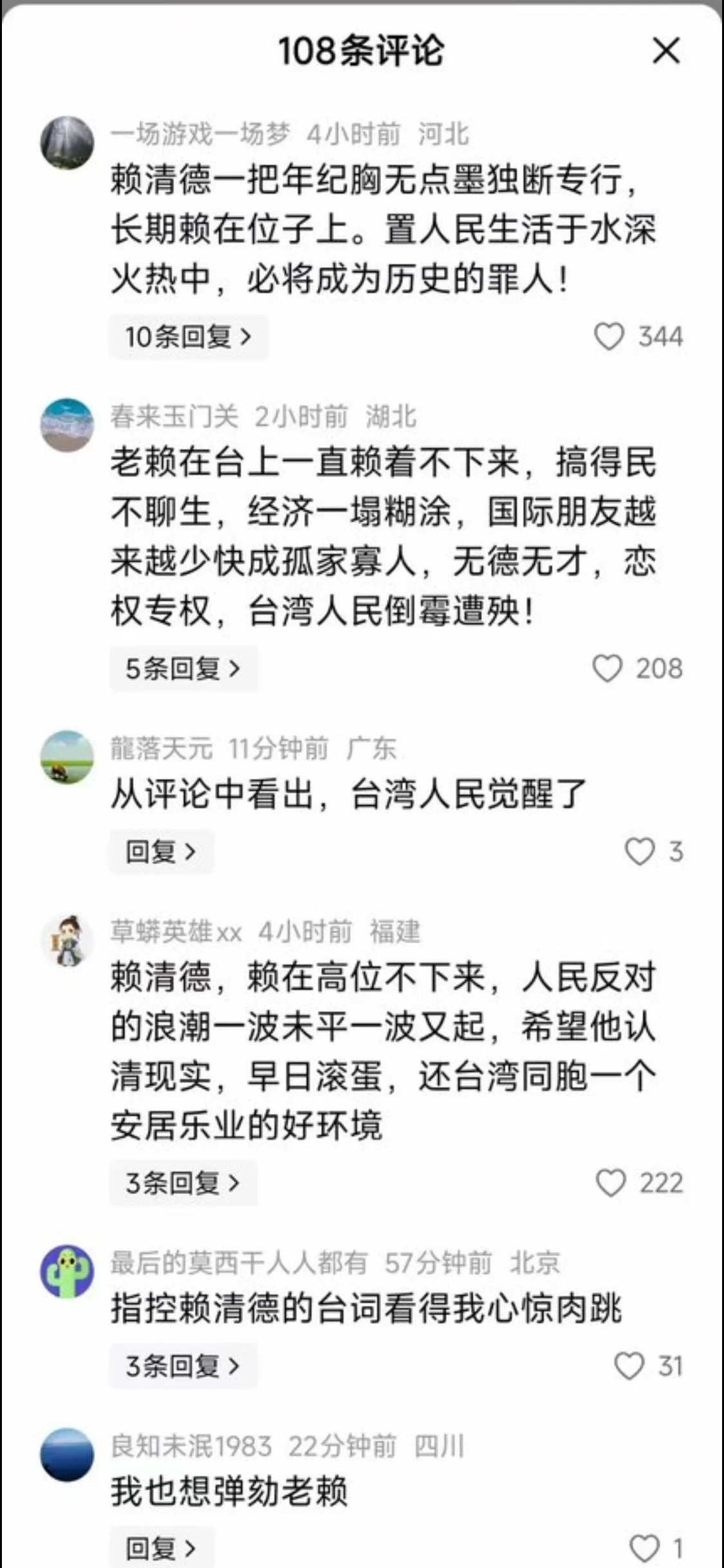724x1568 pixels.
Task: View 草蟒英雄xx's profile avatar
Action: click(67, 940)
